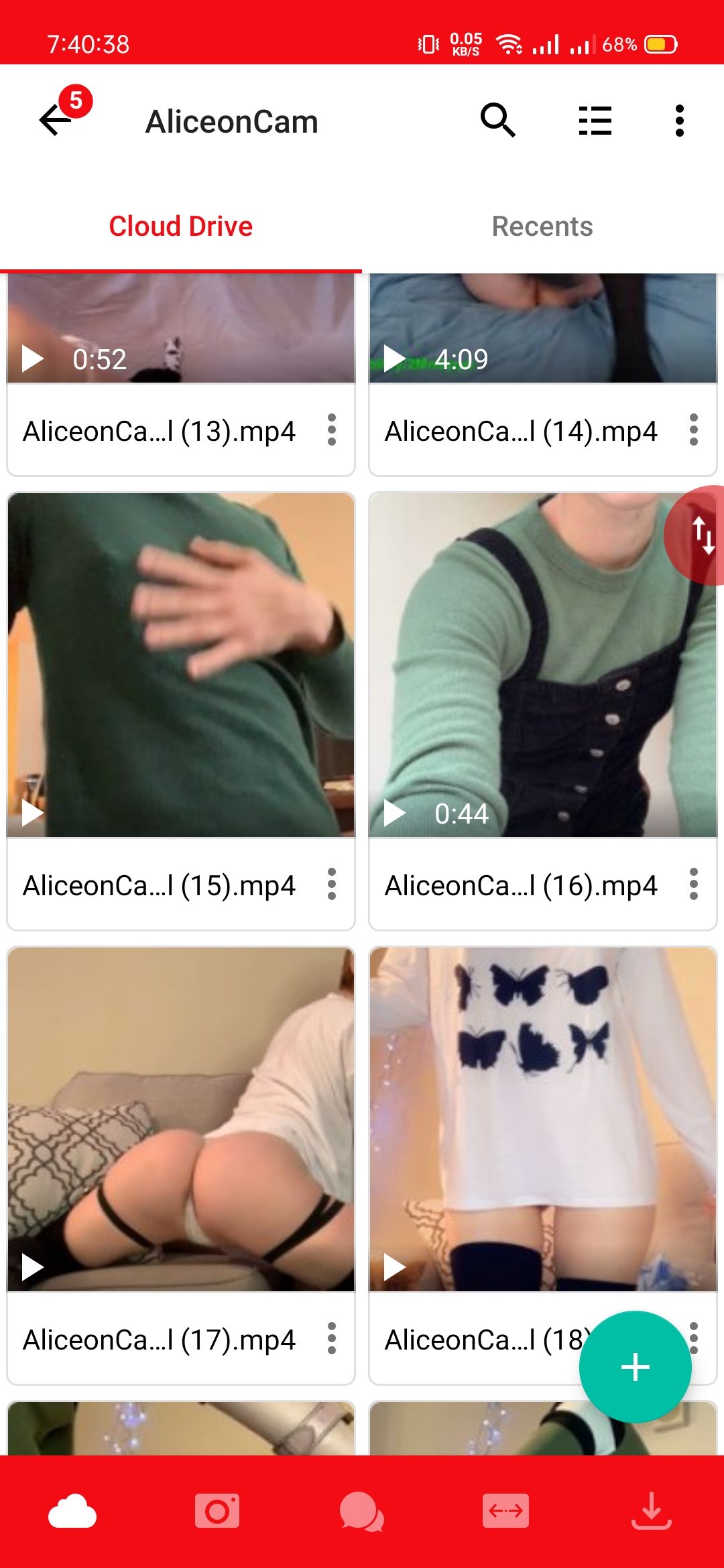Open video file (15).mp4
724x1568 pixels.
(181, 665)
